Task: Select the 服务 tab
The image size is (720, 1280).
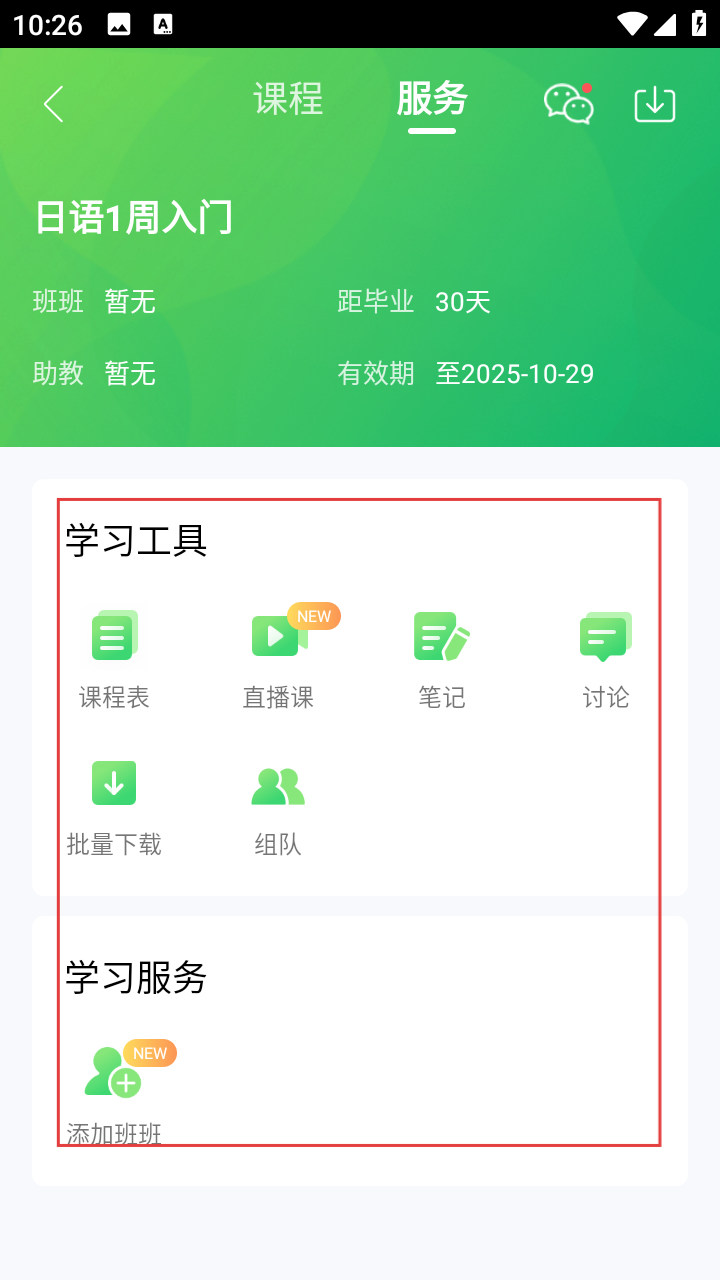Action: tap(431, 99)
